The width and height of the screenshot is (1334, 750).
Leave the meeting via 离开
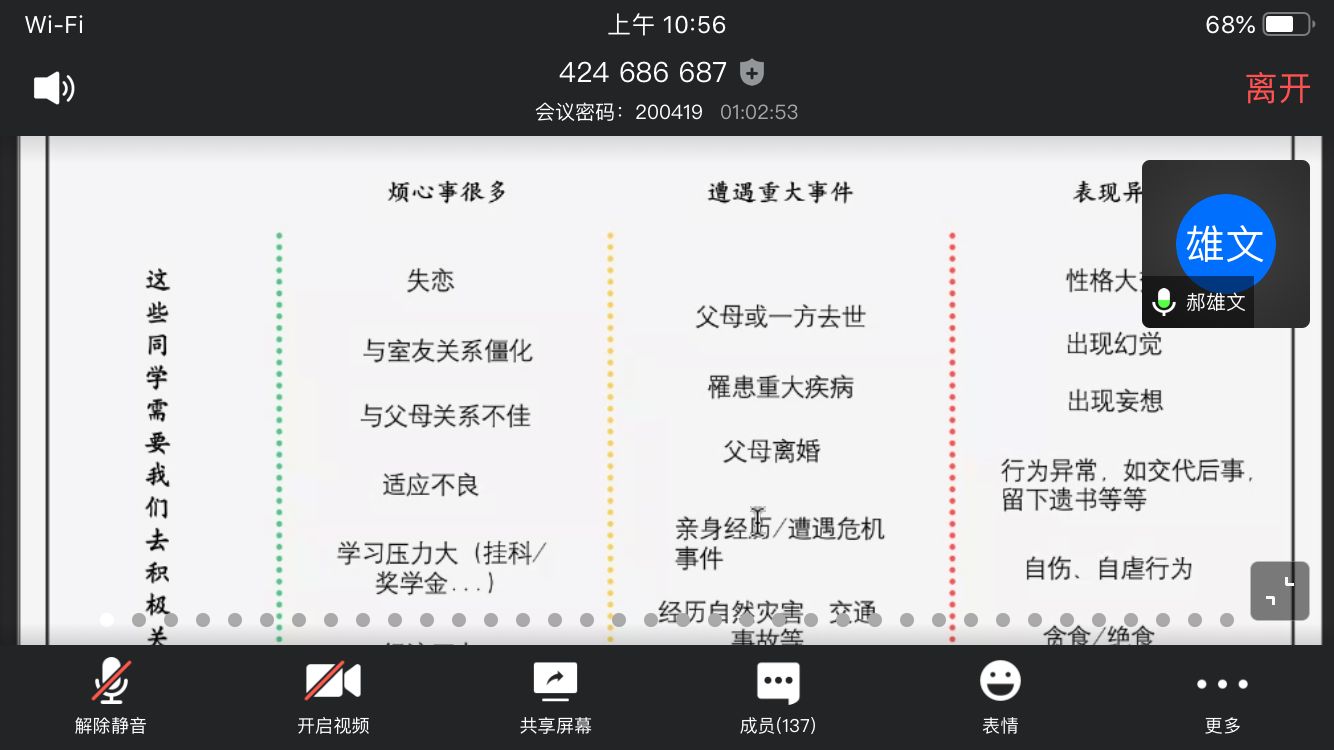1277,88
